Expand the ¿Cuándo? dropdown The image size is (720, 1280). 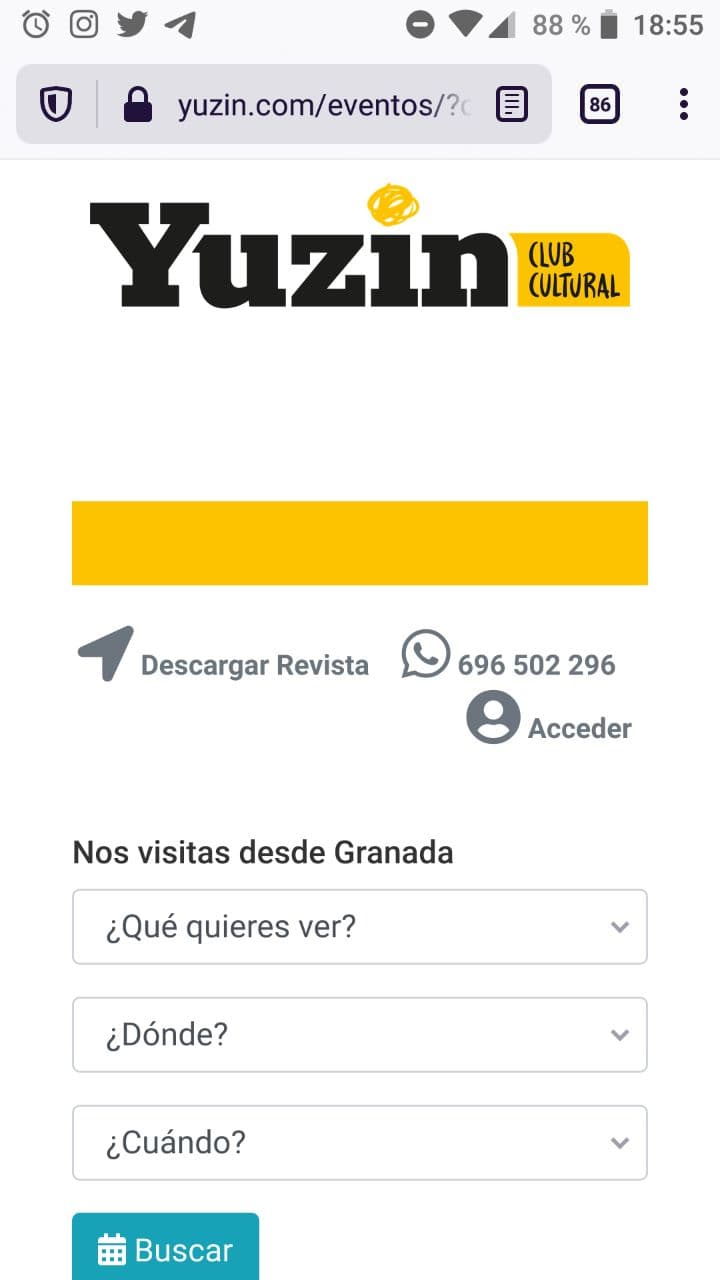[360, 1142]
